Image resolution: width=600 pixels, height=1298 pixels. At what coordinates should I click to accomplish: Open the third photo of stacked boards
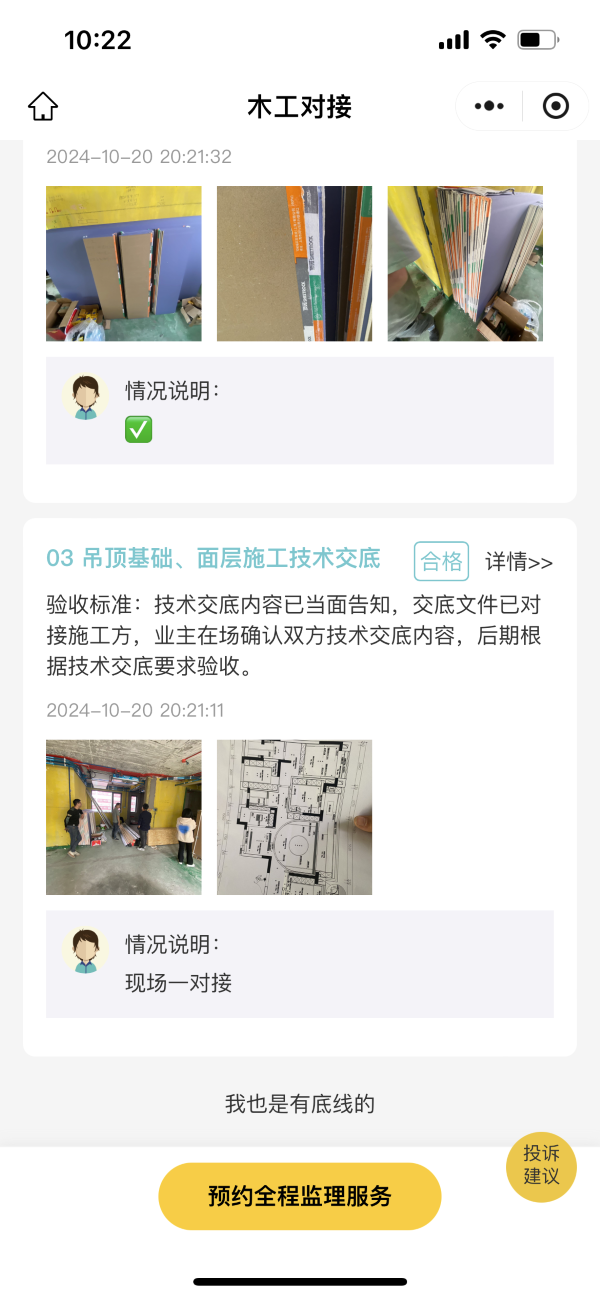click(465, 264)
